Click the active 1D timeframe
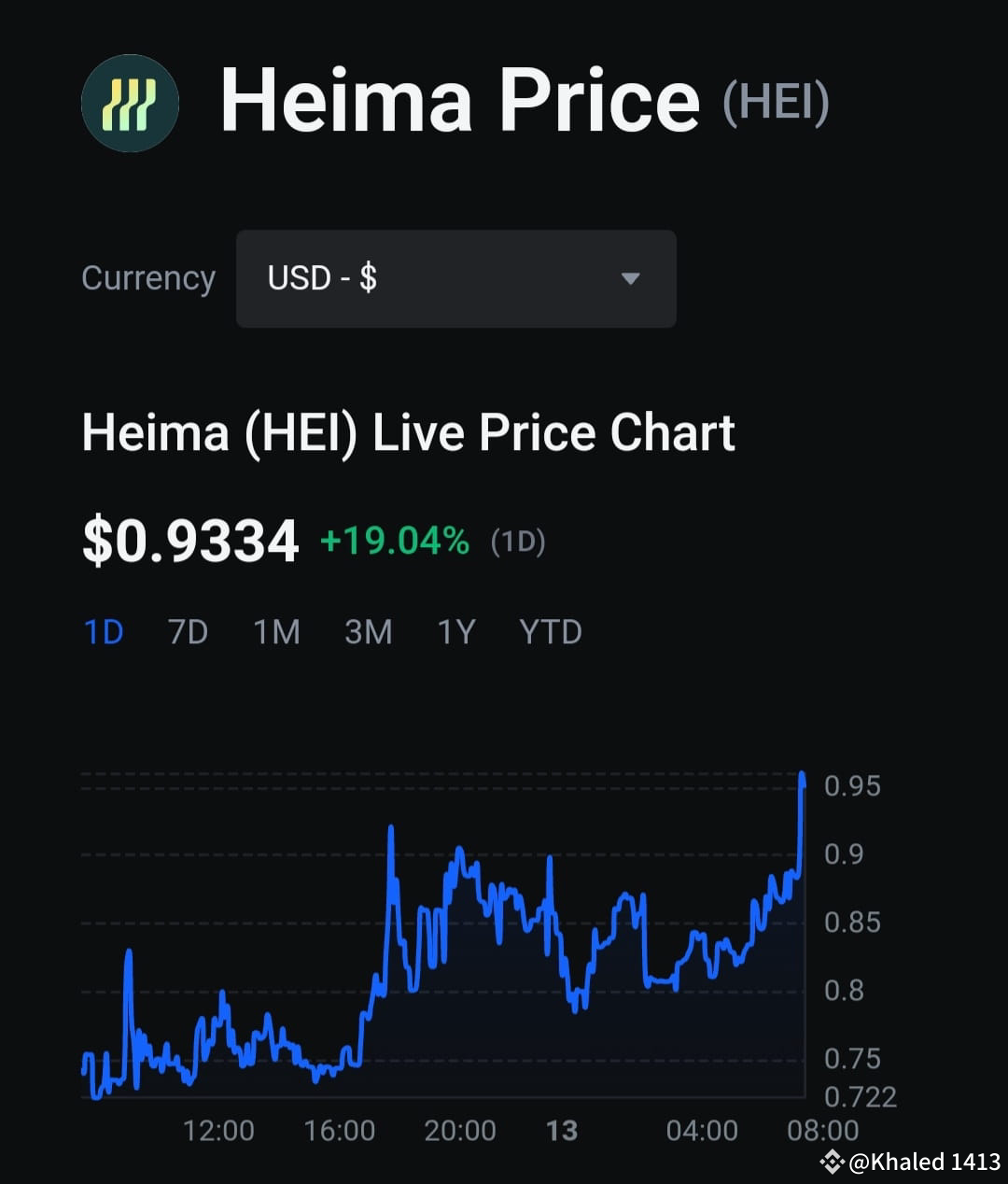 click(x=104, y=632)
